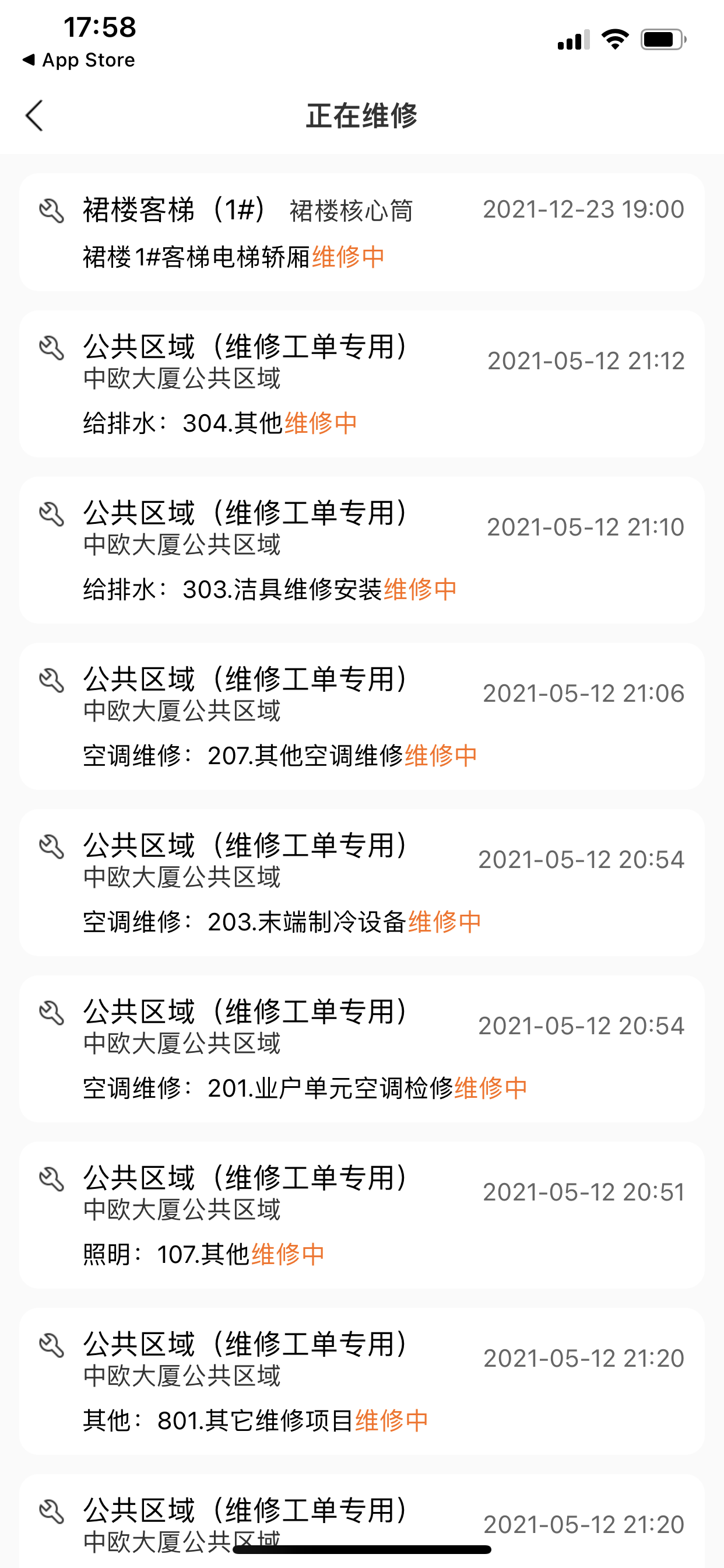Open the 裙楼客梯（1#）repair order
Image resolution: width=724 pixels, height=1568 pixels.
[361, 232]
